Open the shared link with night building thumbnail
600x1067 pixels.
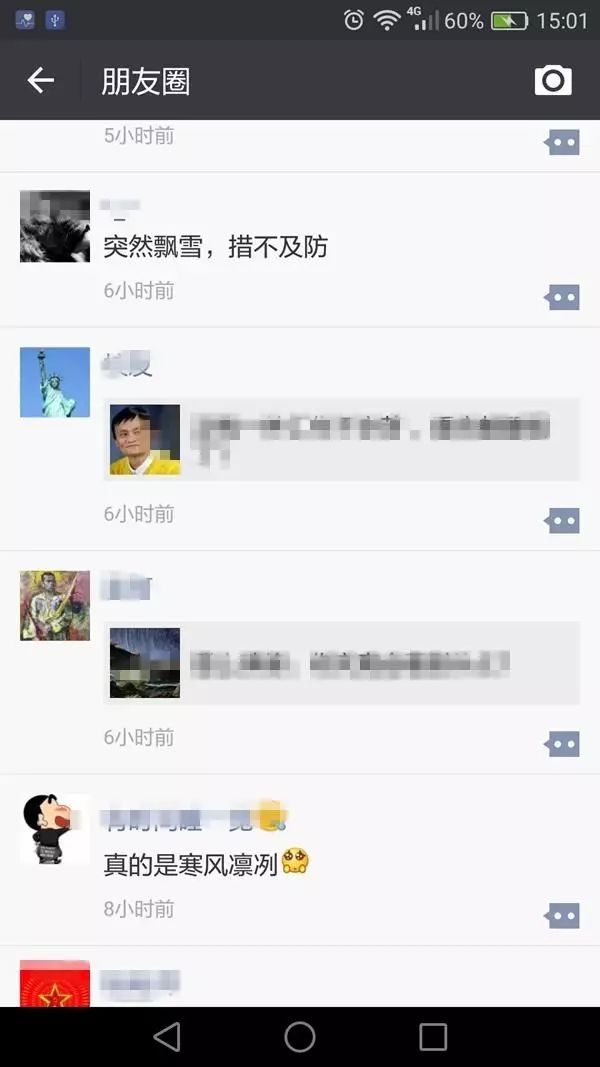(x=341, y=663)
